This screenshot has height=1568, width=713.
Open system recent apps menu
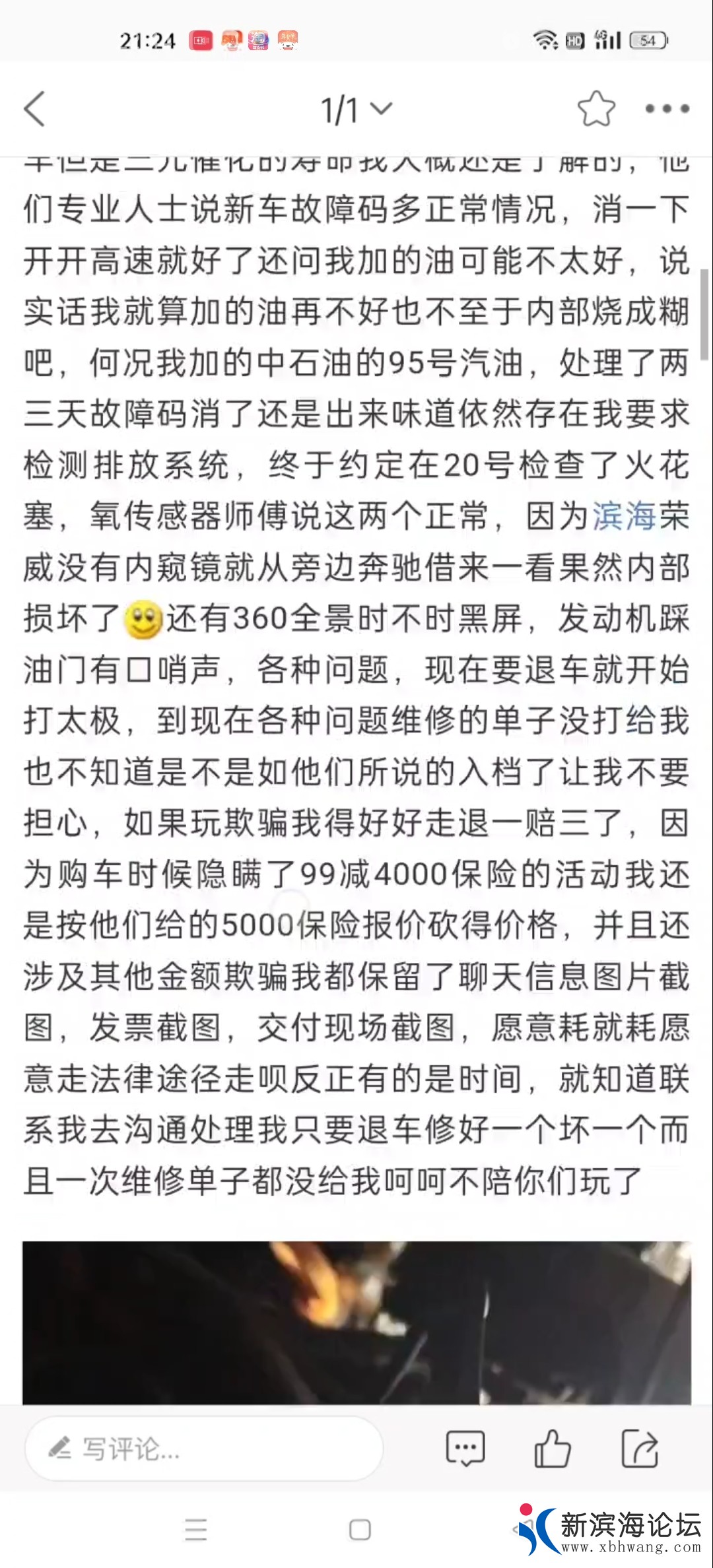click(x=196, y=1530)
